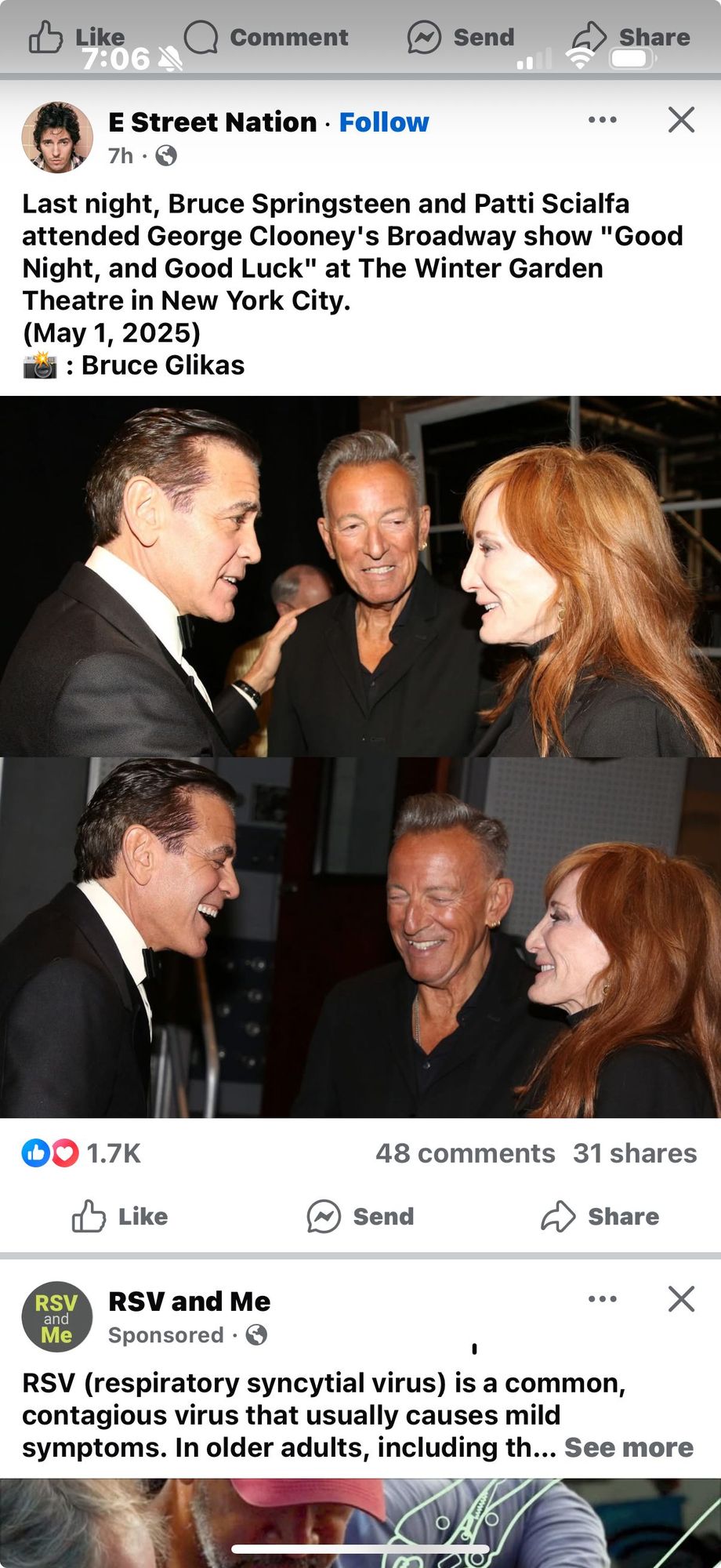Open E Street Nation profile picture
Screen dimensions: 721x1568
coord(56,137)
